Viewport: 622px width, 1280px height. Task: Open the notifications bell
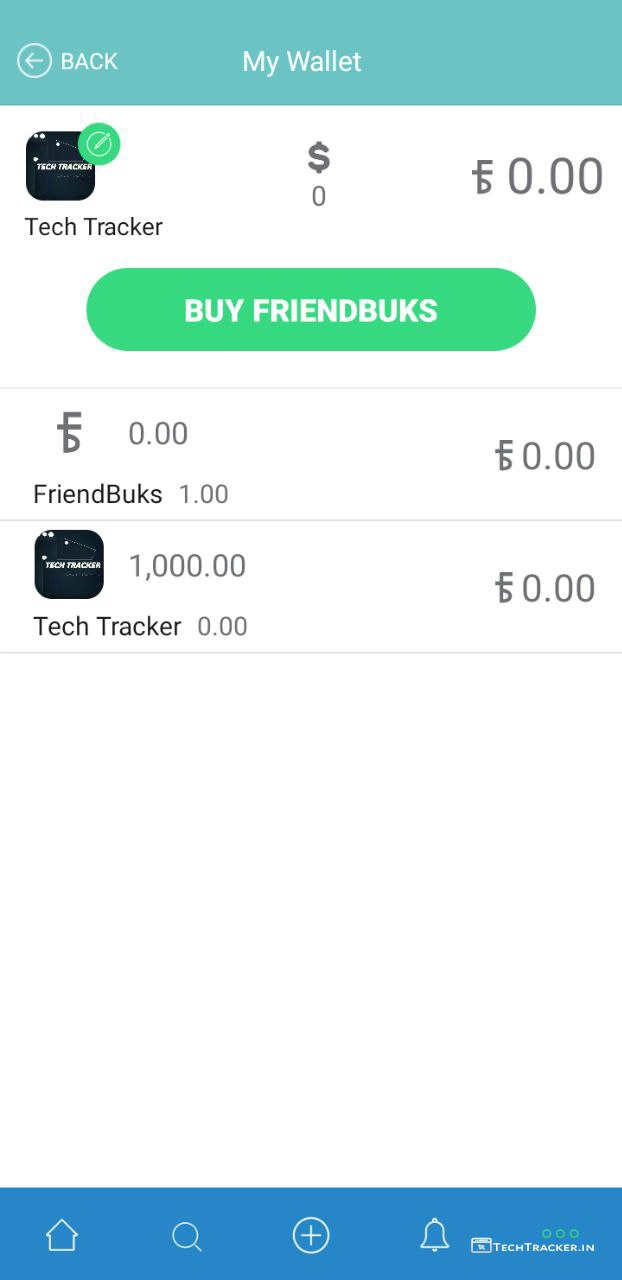pyautogui.click(x=434, y=1236)
